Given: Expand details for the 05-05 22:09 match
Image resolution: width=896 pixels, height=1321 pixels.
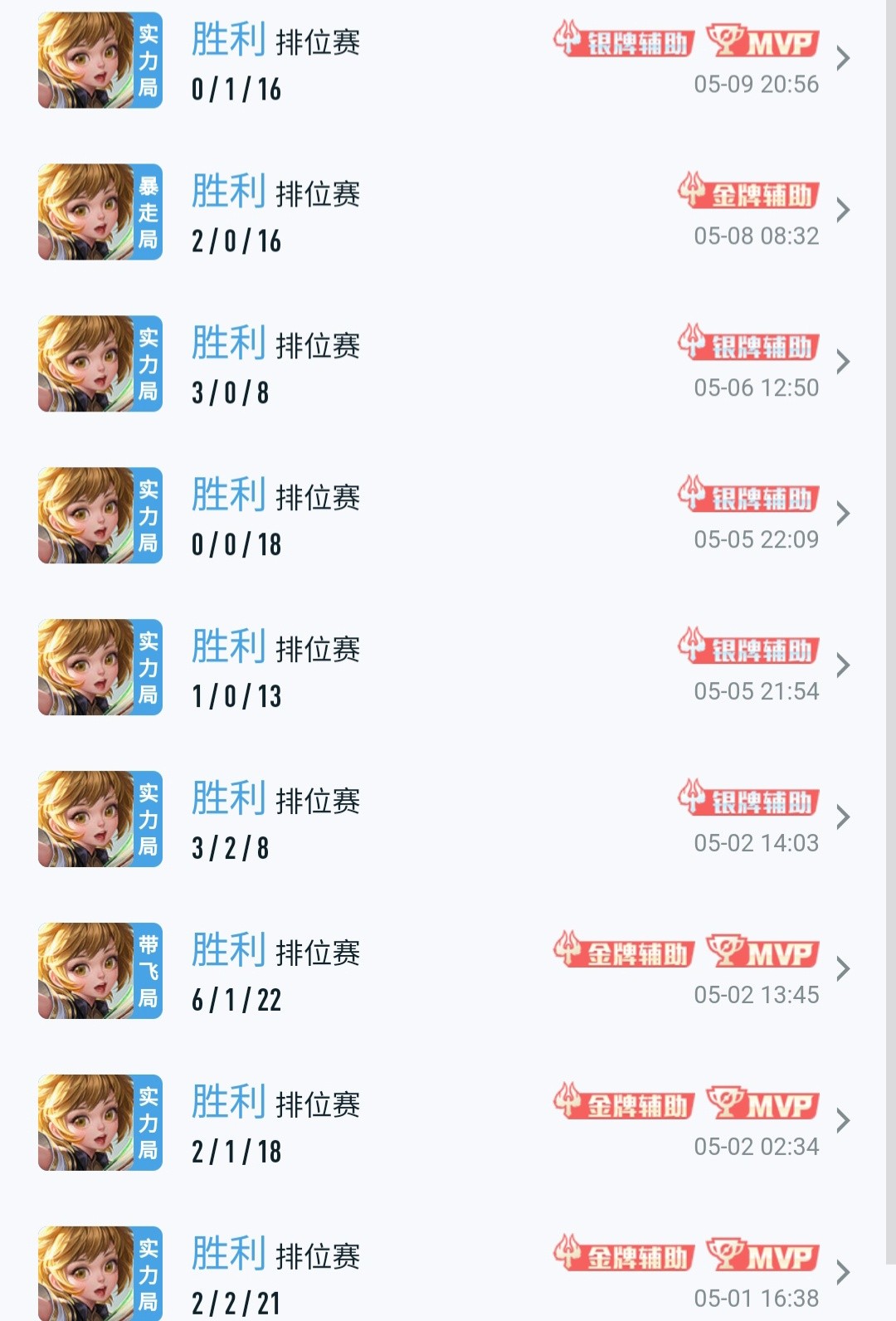Looking at the screenshot, I should [846, 513].
